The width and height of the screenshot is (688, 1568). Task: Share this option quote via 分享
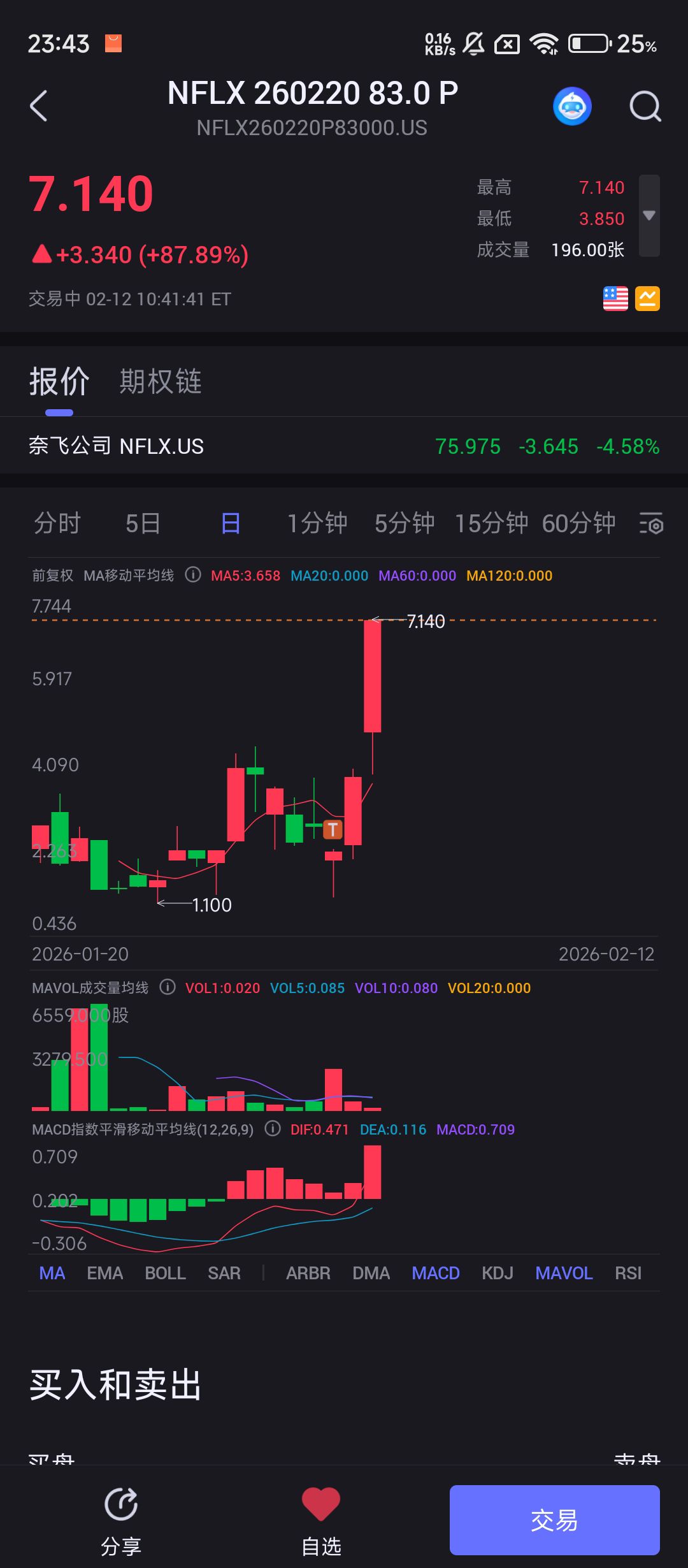[x=121, y=1520]
